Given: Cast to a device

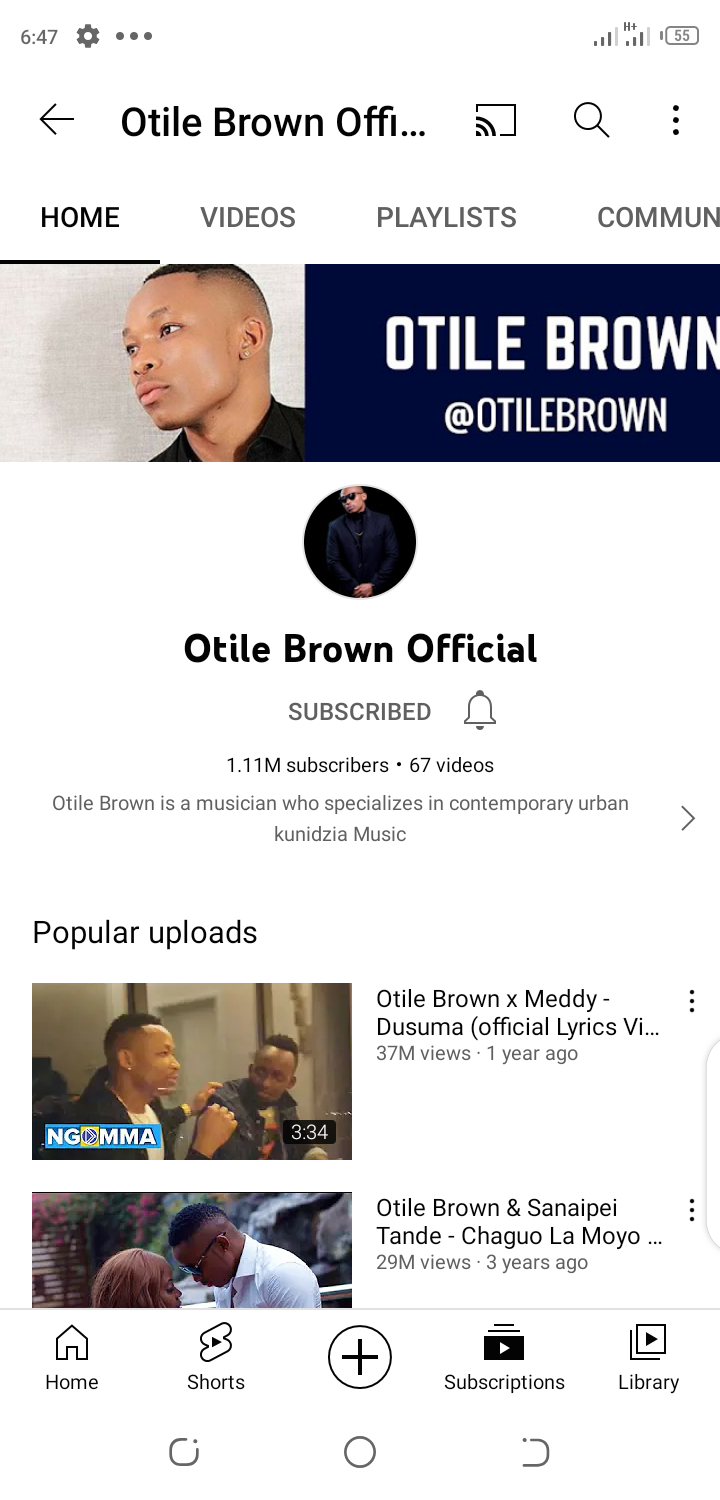Looking at the screenshot, I should tap(495, 121).
